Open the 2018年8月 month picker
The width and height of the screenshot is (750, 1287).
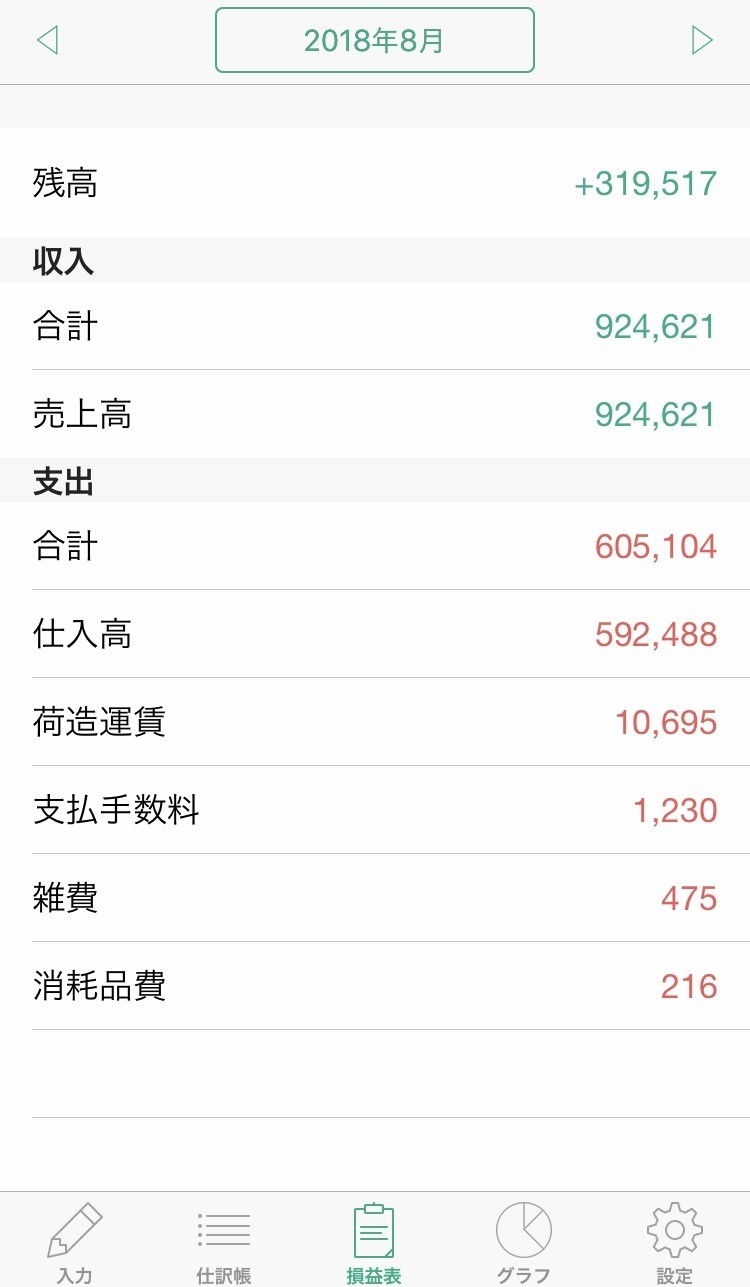point(375,40)
